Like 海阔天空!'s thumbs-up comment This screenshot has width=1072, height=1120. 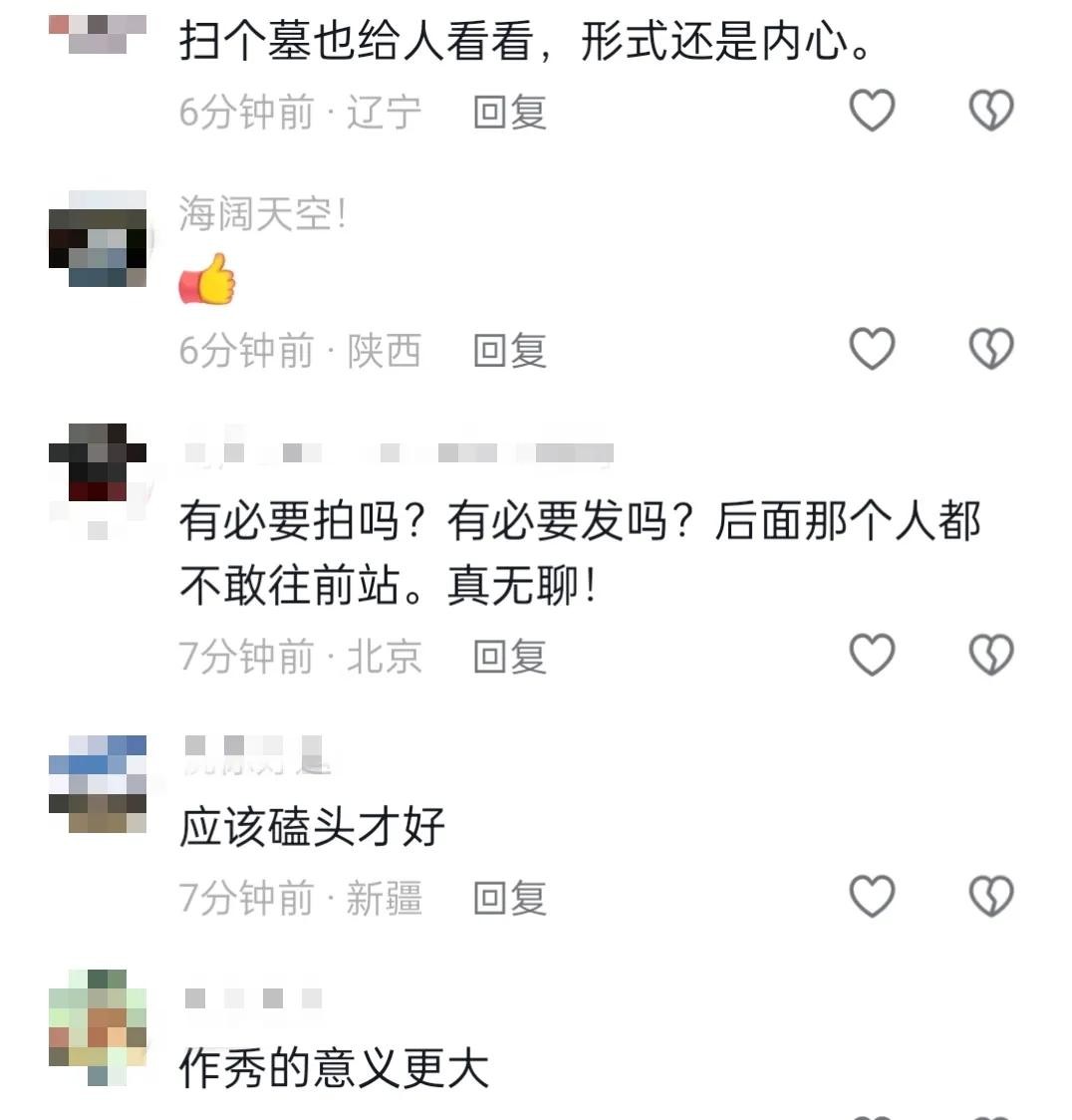(x=872, y=350)
